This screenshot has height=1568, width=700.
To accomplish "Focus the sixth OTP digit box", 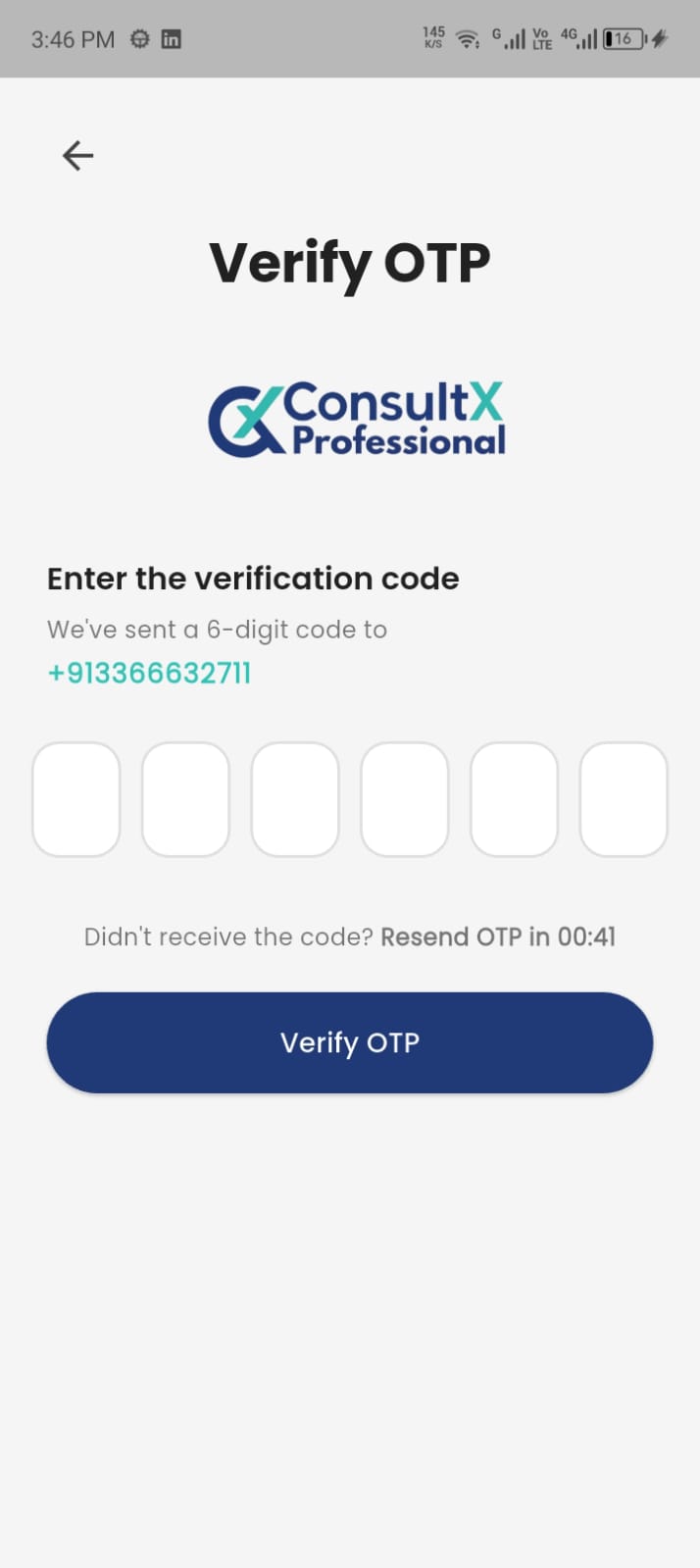I will point(624,799).
